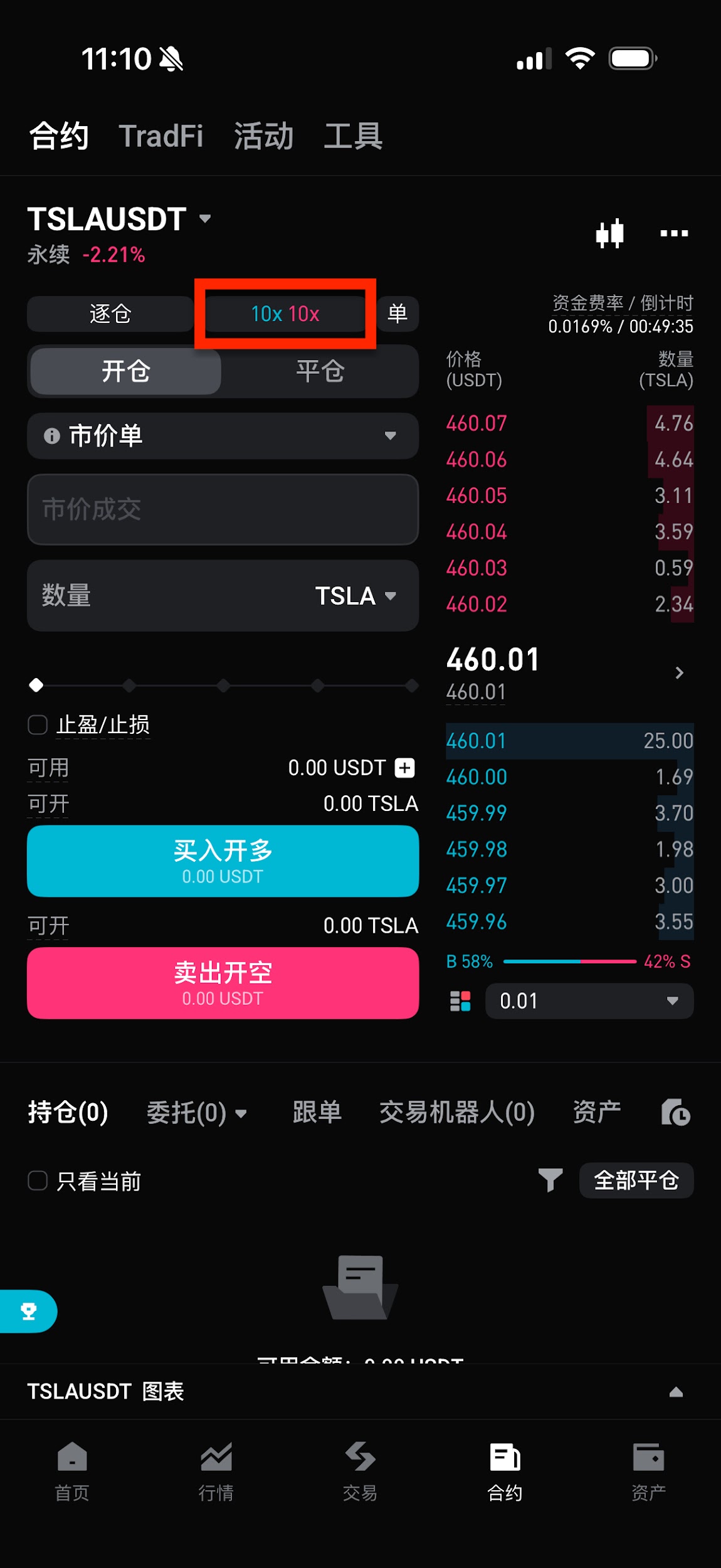This screenshot has height=1568, width=721.
Task: Open the 市价单 order type dropdown
Action: click(223, 437)
